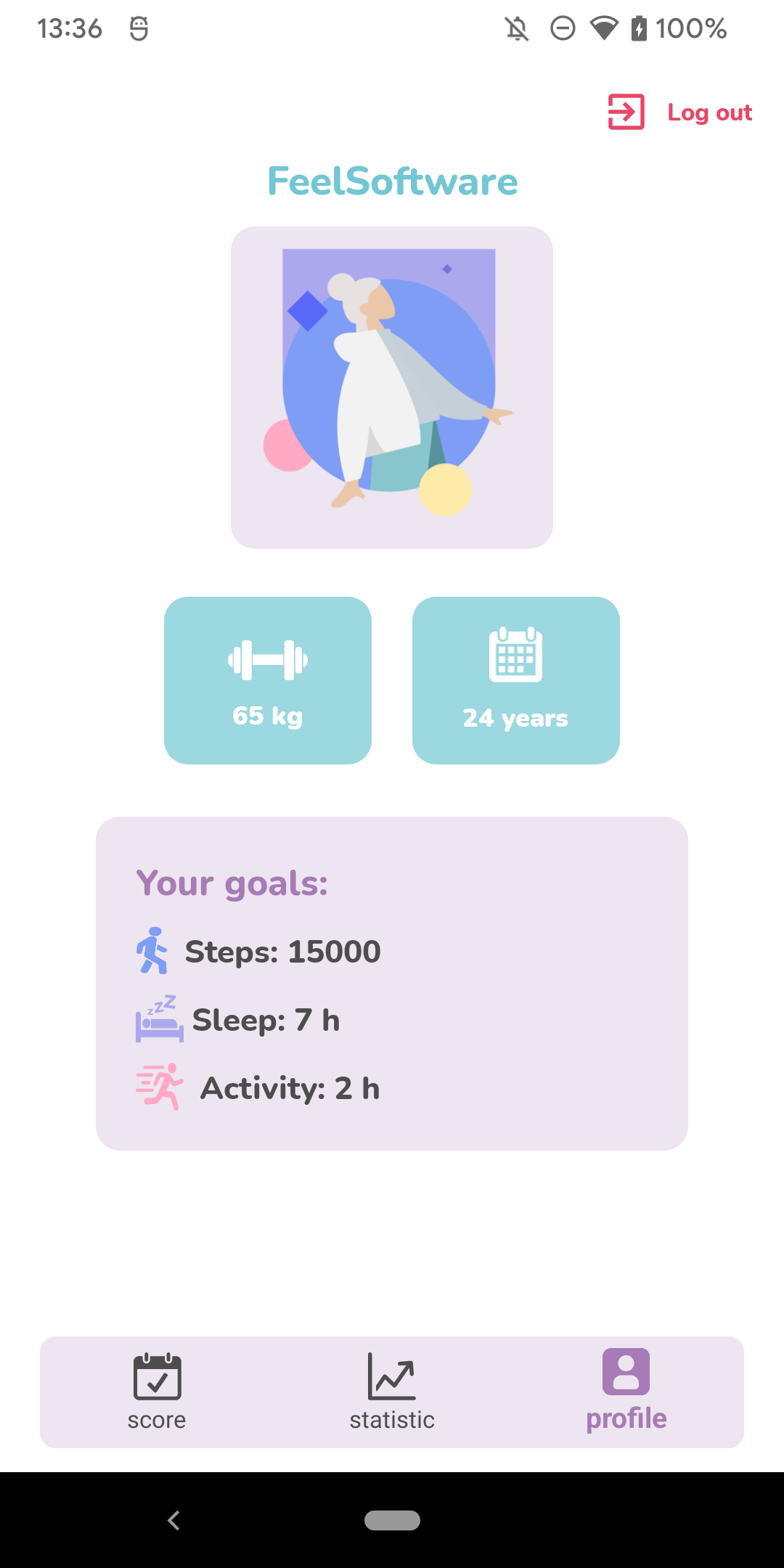This screenshot has height=1568, width=784.
Task: Select the profile tab
Action: [x=626, y=1392]
